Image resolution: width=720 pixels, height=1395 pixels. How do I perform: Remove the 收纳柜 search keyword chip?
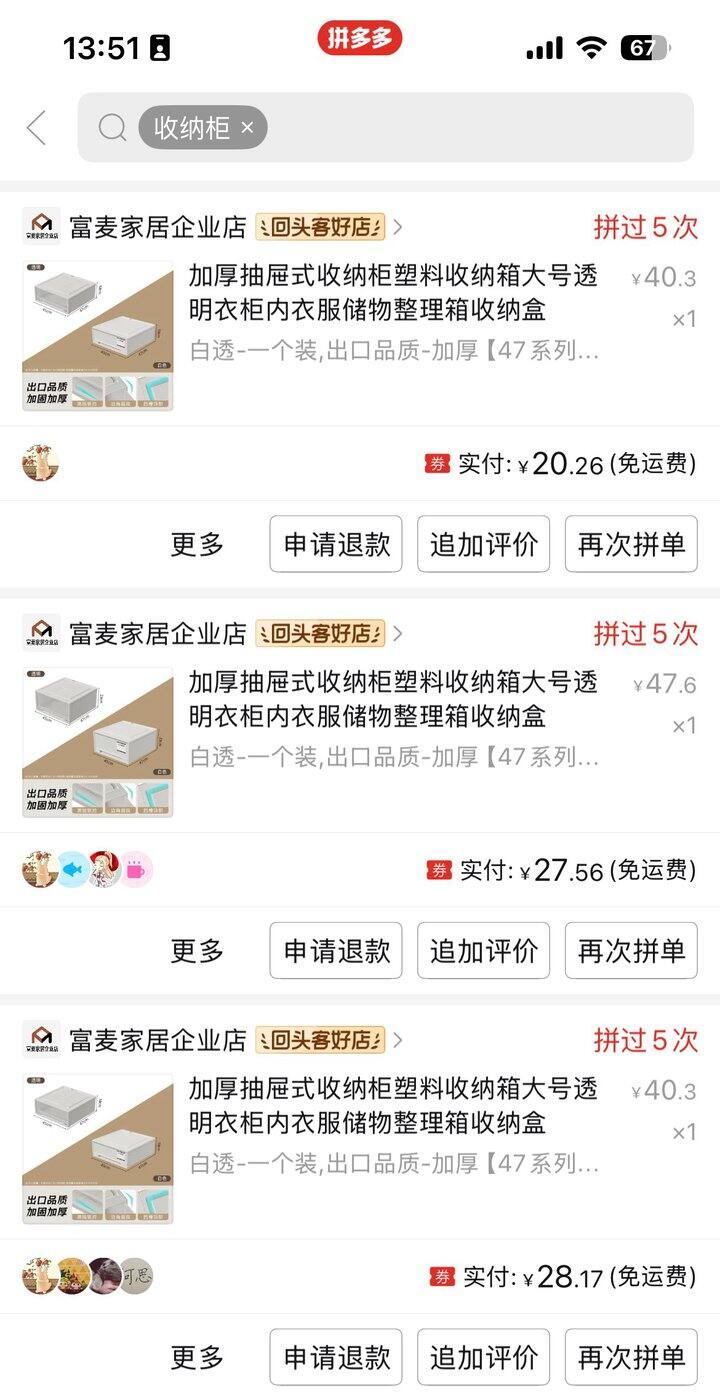click(x=248, y=128)
